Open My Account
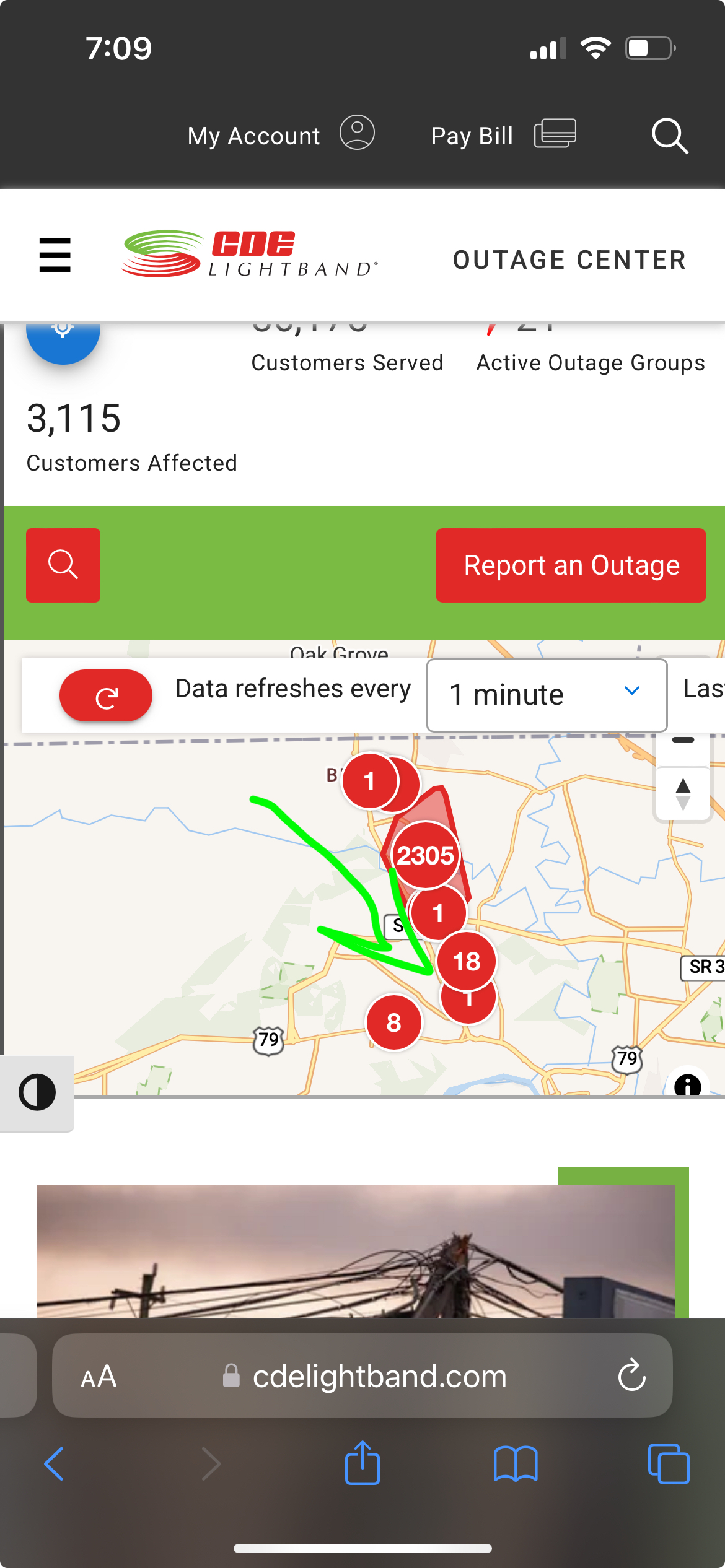725x1568 pixels. (280, 135)
